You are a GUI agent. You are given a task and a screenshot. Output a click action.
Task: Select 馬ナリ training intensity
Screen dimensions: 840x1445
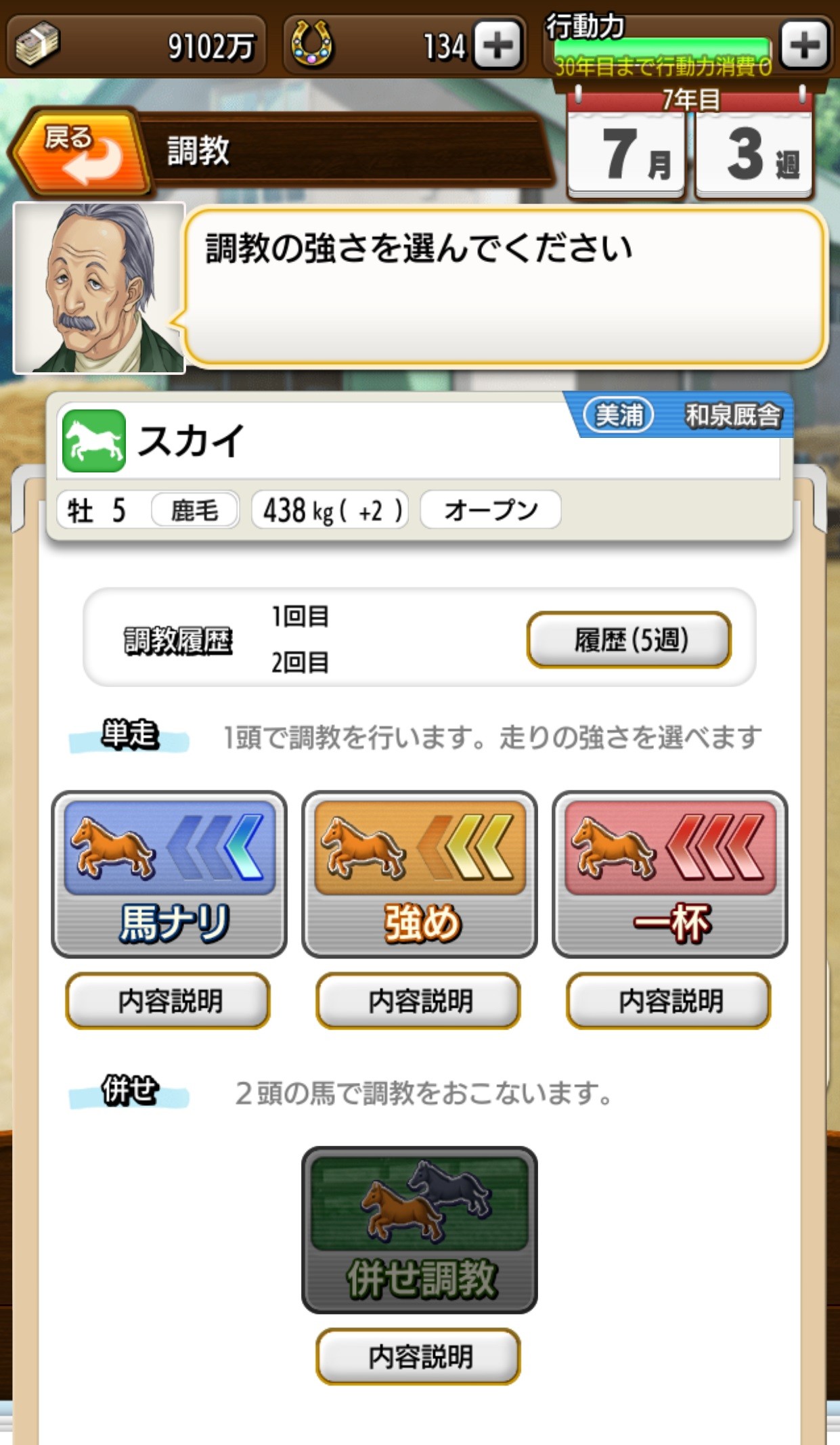[x=169, y=874]
